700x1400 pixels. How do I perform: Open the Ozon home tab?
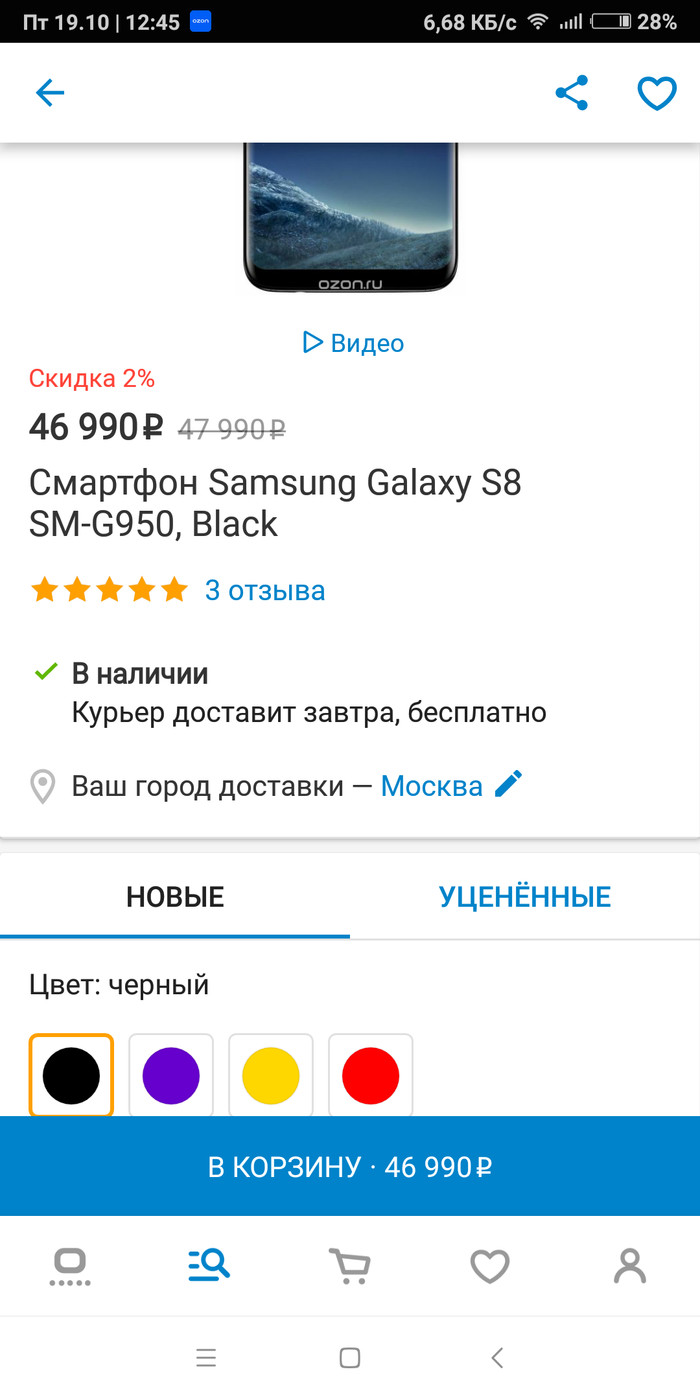click(70, 1266)
